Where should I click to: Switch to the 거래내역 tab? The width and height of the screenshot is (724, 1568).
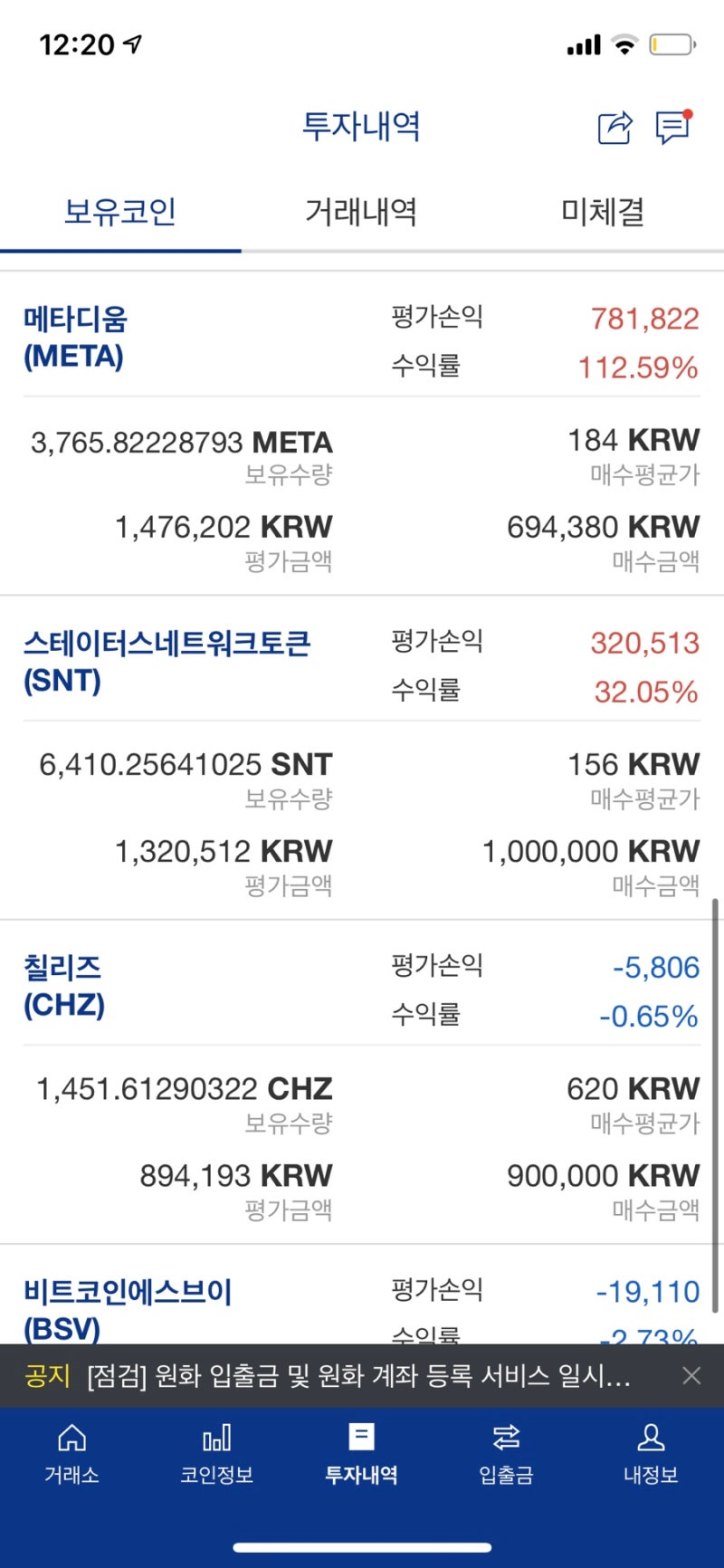click(360, 212)
